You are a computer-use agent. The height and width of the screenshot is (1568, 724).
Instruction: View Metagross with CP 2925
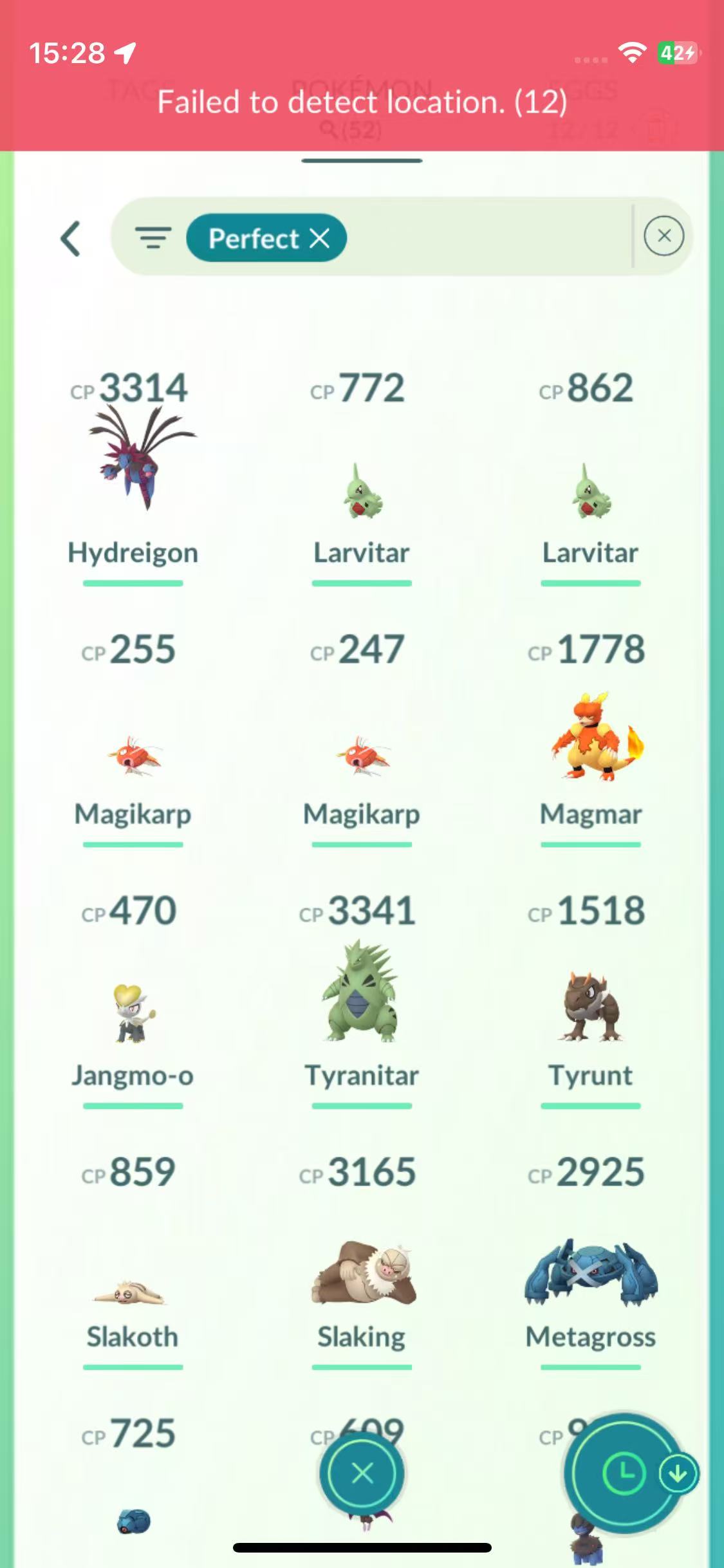[x=590, y=1271]
